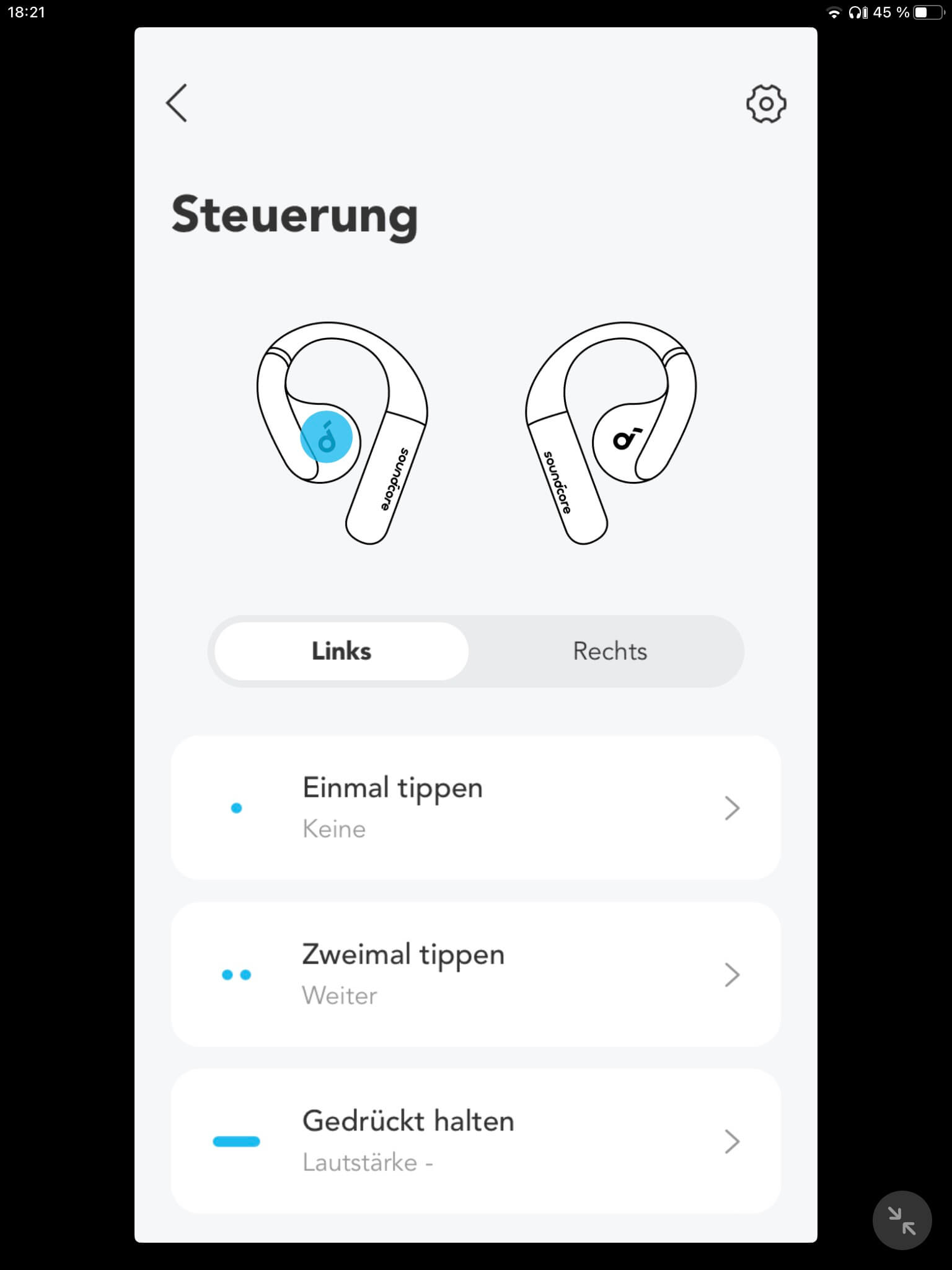Viewport: 952px width, 1270px height.
Task: Open the settings gear icon
Action: (766, 104)
